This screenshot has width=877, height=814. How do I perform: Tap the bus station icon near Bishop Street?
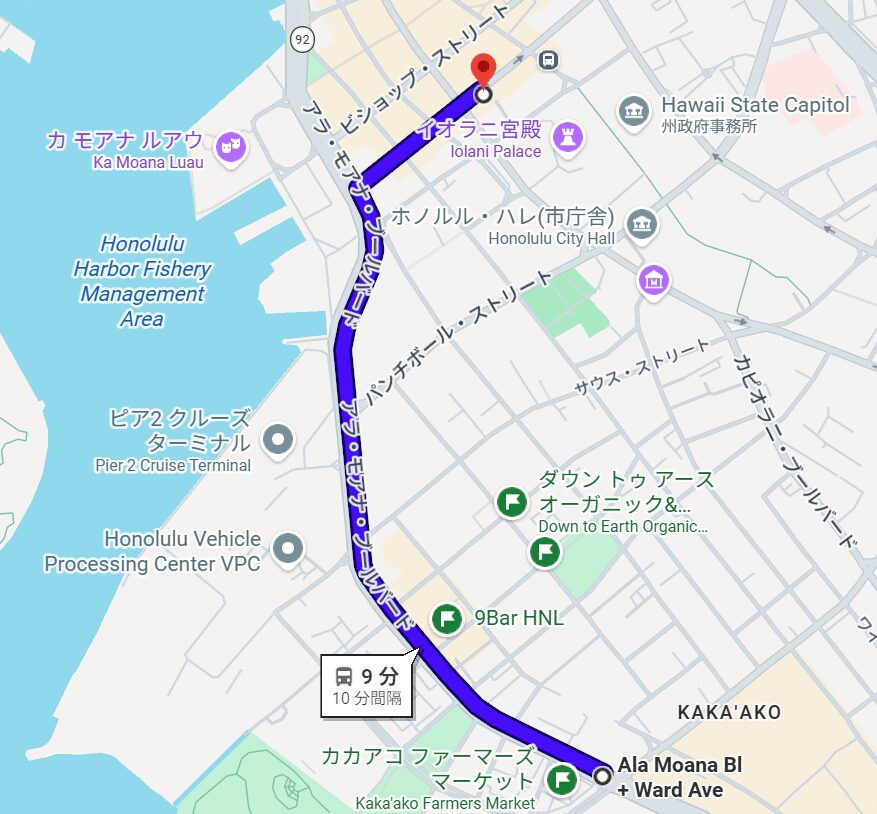548,60
